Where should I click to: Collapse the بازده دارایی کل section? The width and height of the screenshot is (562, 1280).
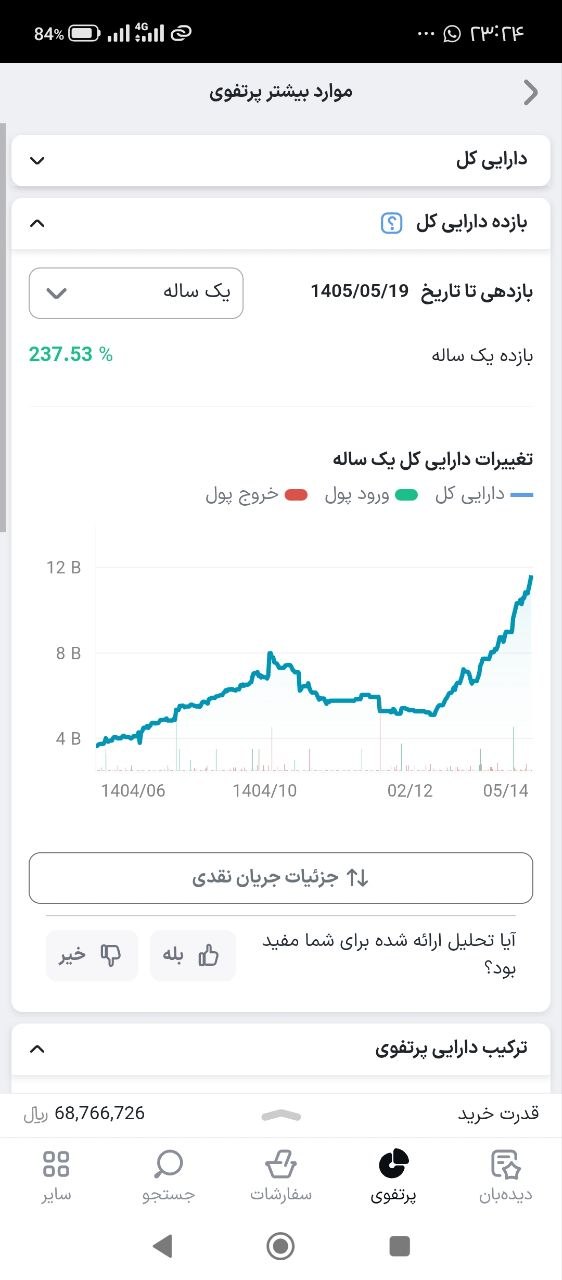coord(37,223)
